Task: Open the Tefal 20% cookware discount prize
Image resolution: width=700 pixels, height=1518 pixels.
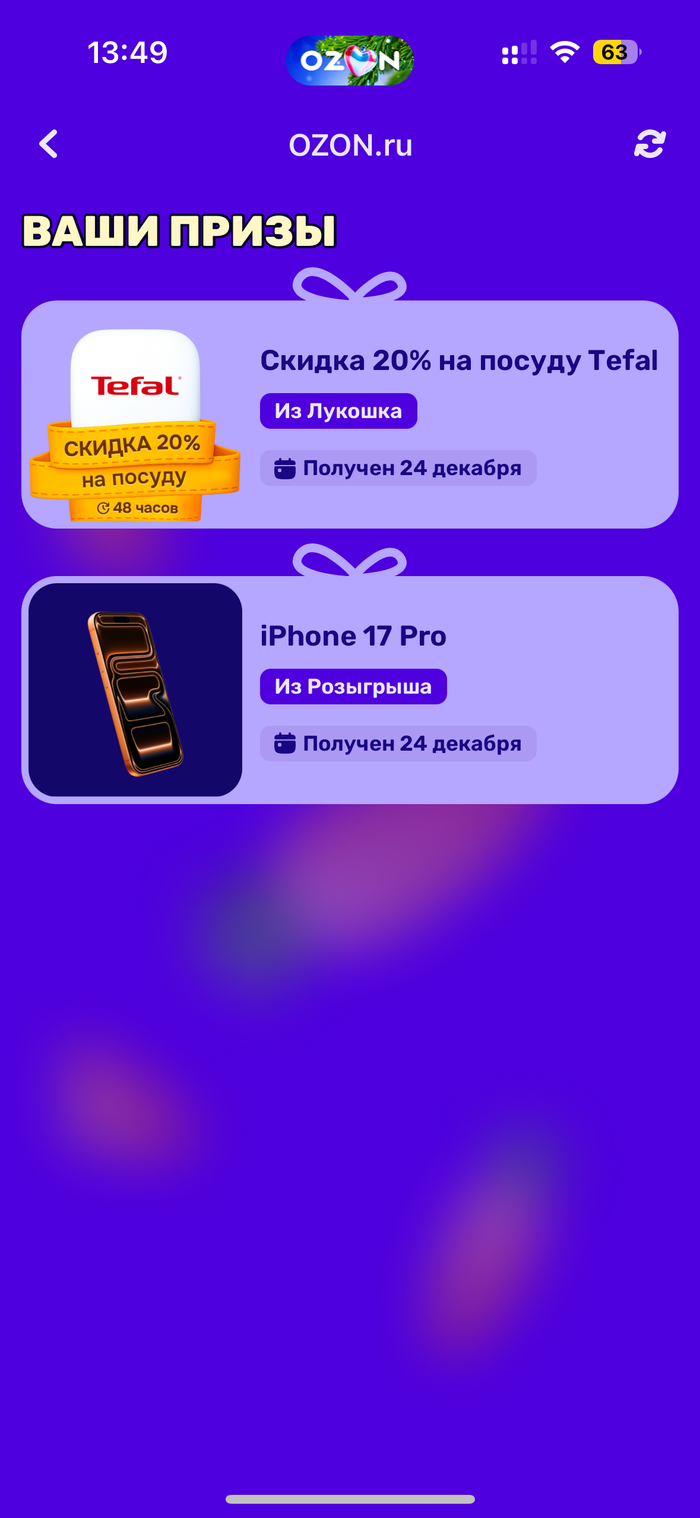Action: coord(350,415)
